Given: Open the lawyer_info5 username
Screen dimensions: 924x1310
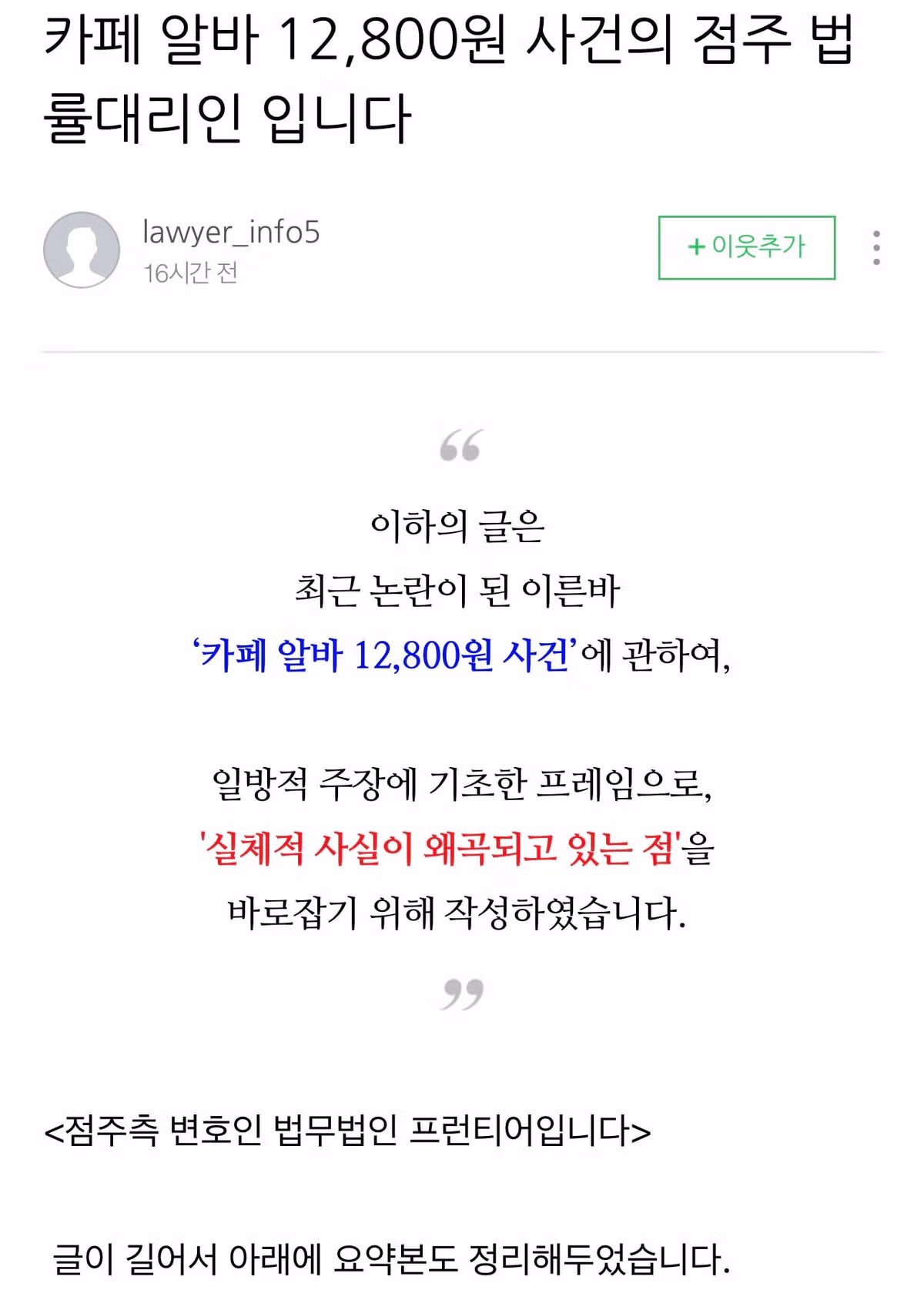Looking at the screenshot, I should [231, 232].
